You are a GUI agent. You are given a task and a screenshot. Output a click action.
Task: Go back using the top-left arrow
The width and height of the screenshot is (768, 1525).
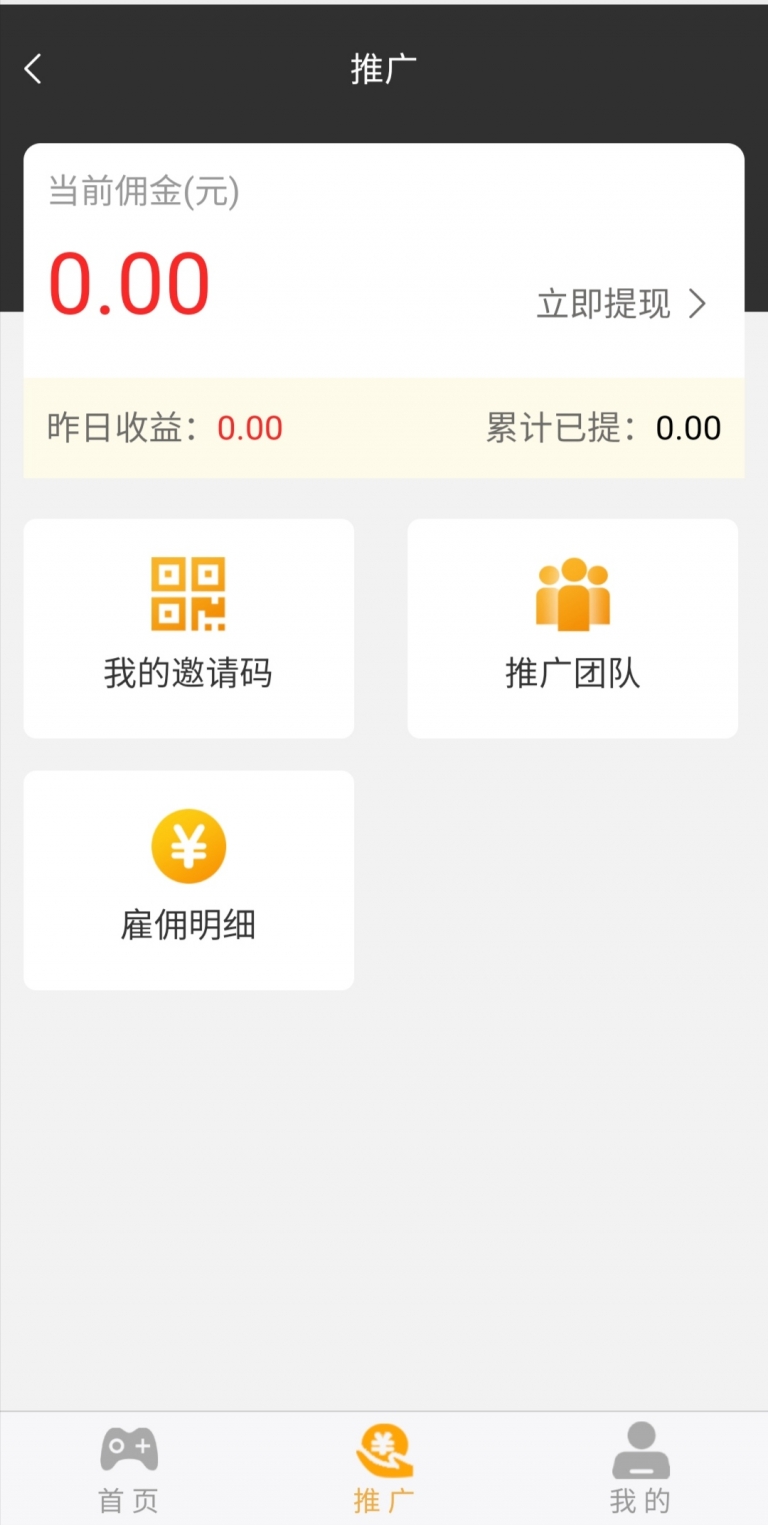pos(33,69)
